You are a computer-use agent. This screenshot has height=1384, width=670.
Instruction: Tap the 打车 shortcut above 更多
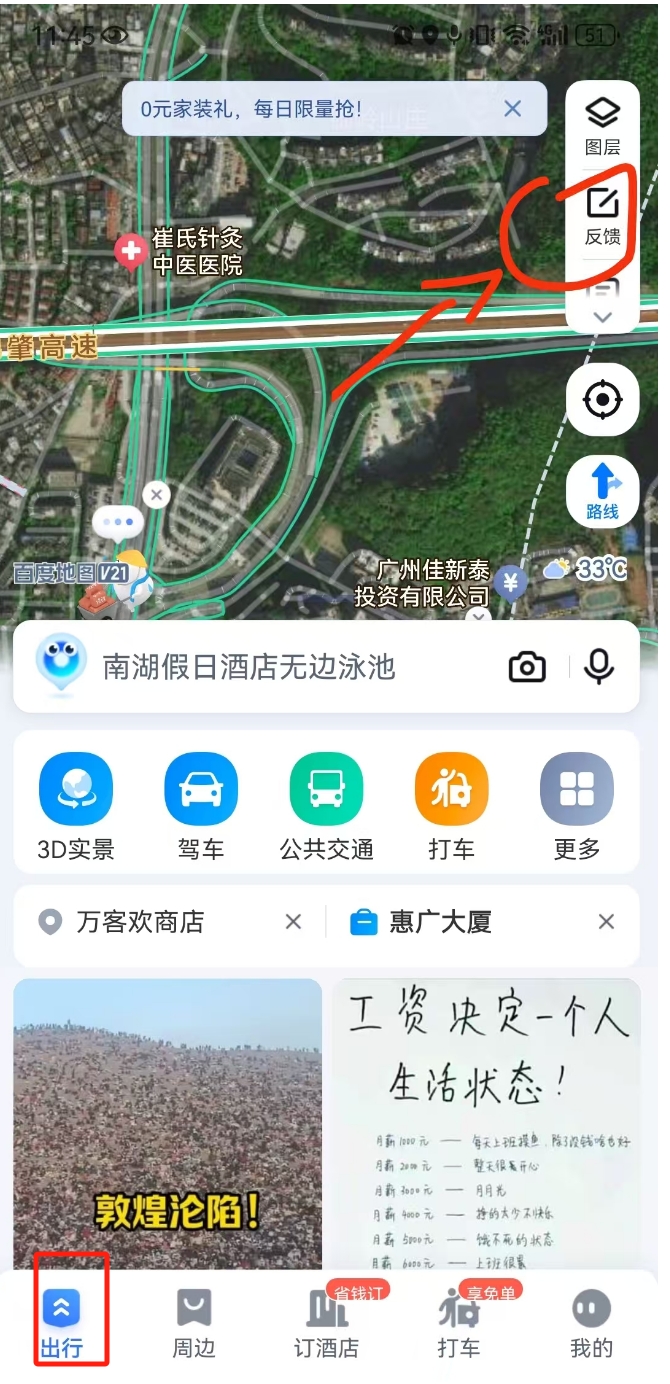pos(451,807)
